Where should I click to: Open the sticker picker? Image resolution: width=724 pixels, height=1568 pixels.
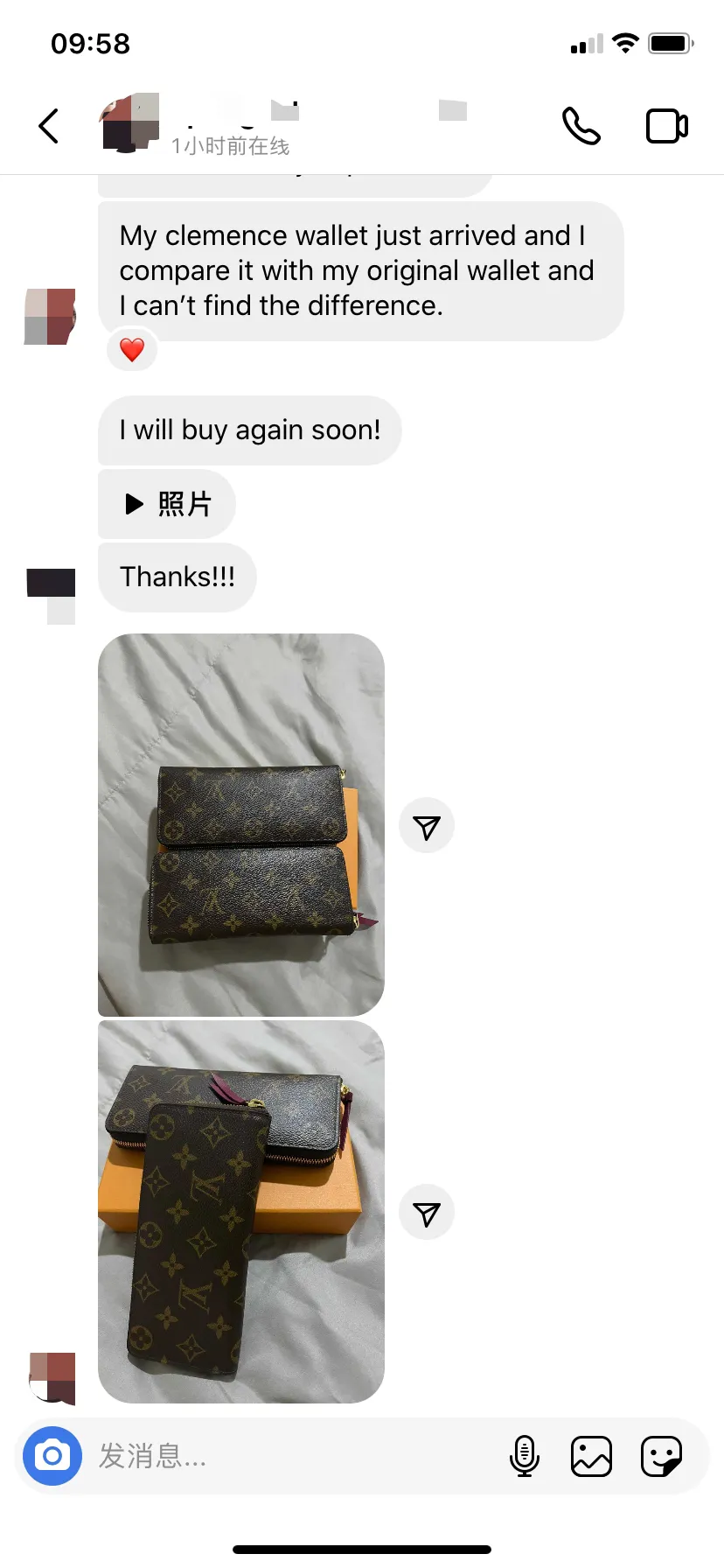pos(661,1456)
